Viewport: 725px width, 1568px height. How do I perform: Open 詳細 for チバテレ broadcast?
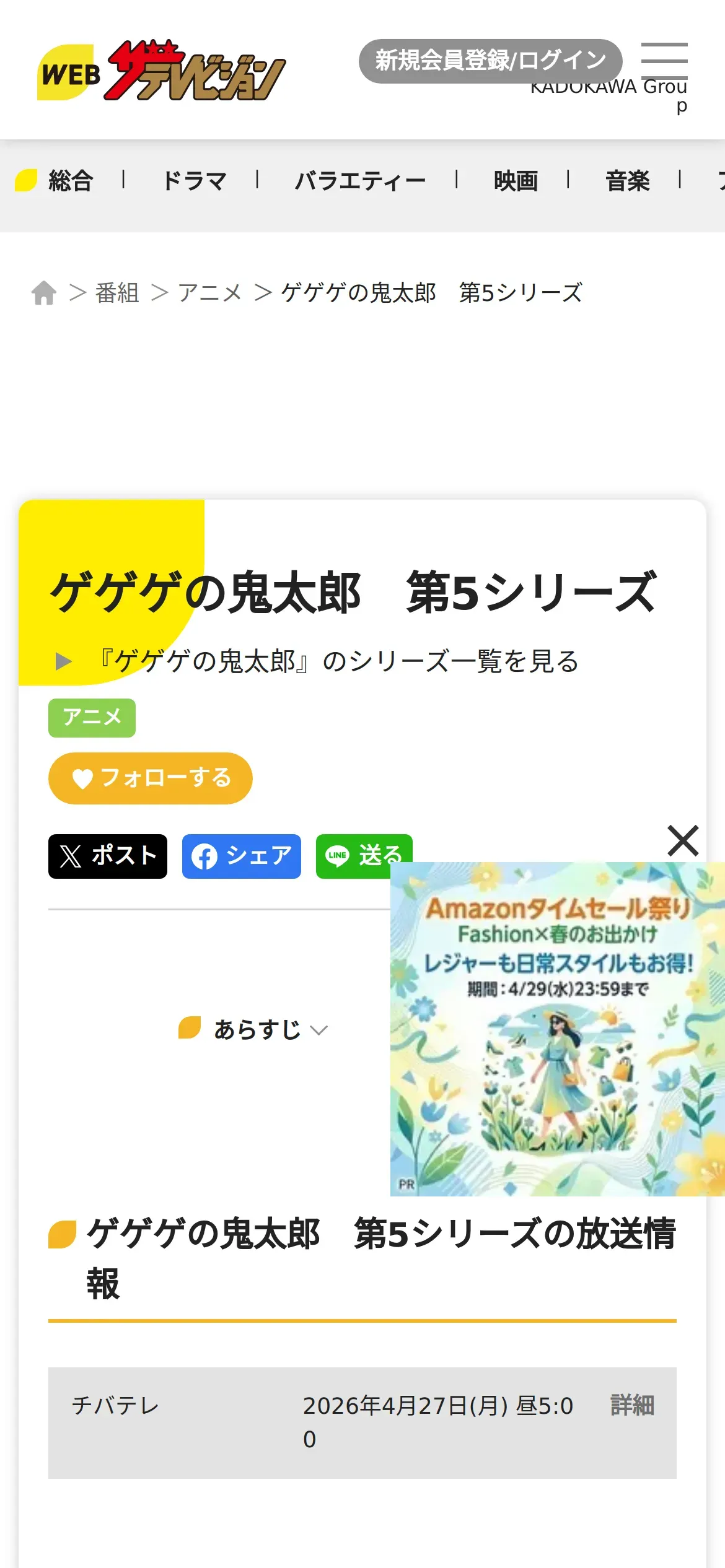tap(633, 1406)
